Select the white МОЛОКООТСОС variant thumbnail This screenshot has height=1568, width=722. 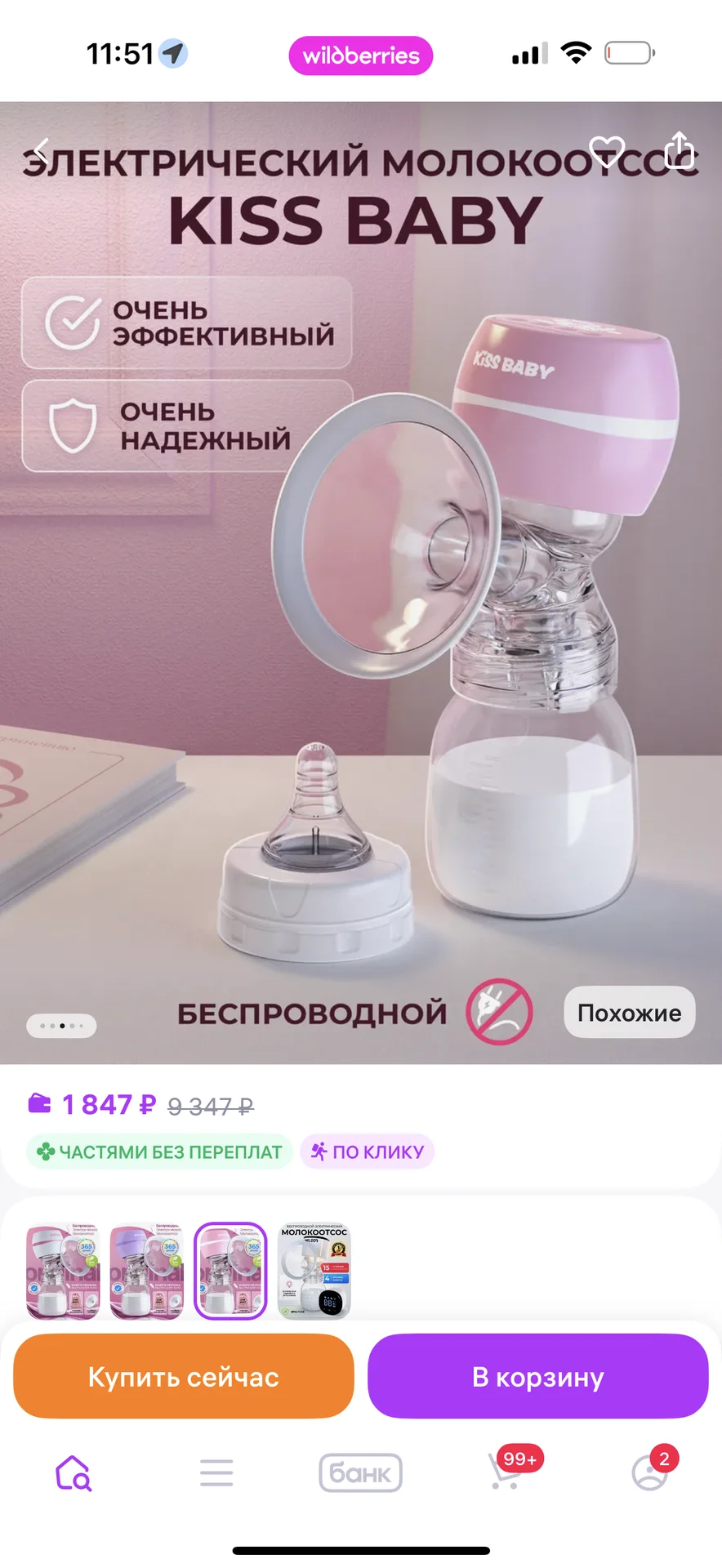(314, 1271)
